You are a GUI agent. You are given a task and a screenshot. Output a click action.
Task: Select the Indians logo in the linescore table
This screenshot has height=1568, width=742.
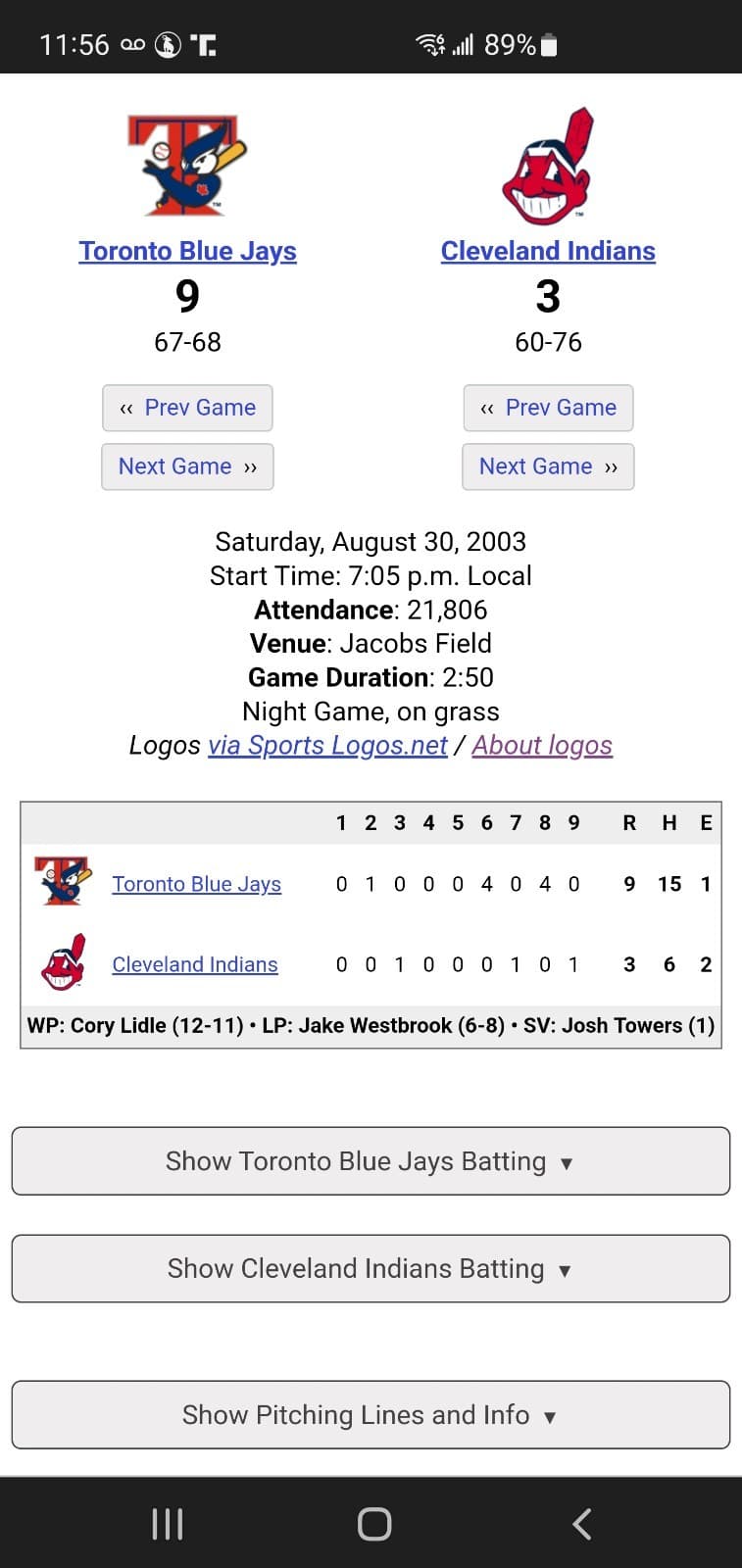pyautogui.click(x=62, y=963)
